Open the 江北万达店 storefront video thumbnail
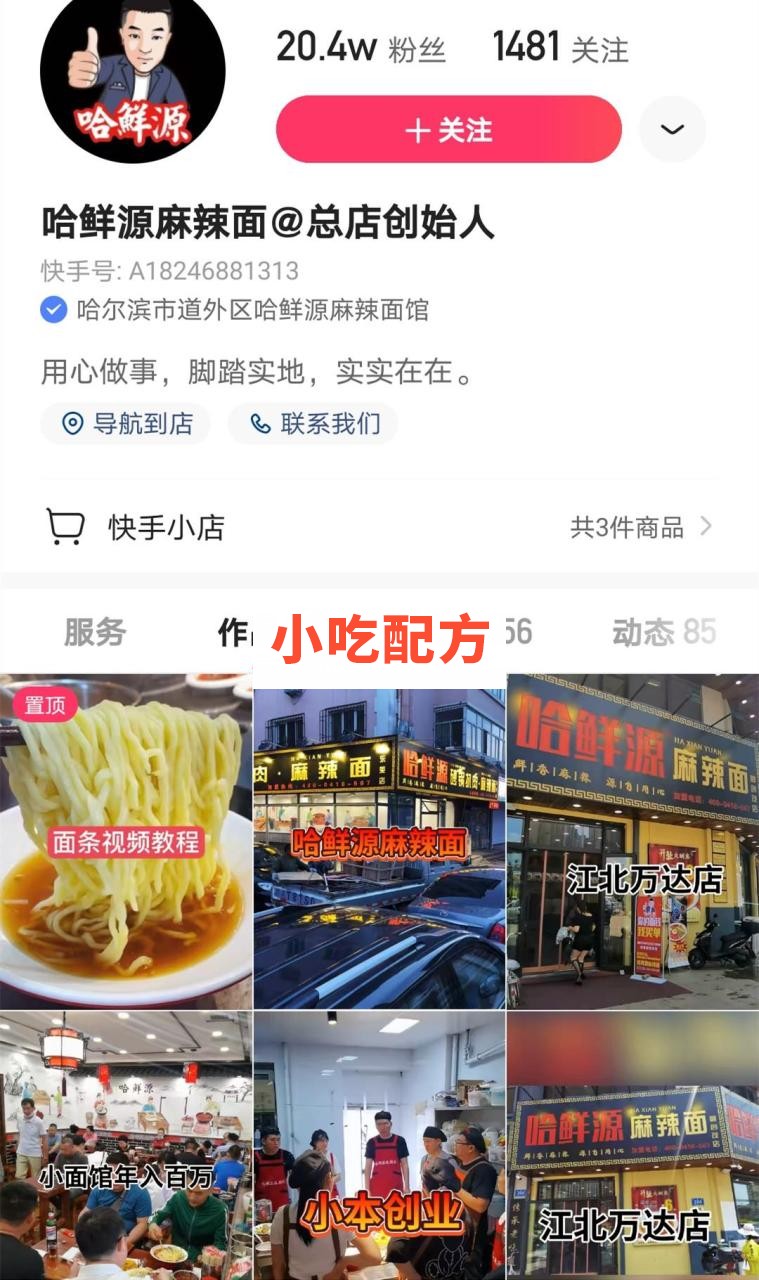Image resolution: width=759 pixels, height=1280 pixels. [x=630, y=840]
